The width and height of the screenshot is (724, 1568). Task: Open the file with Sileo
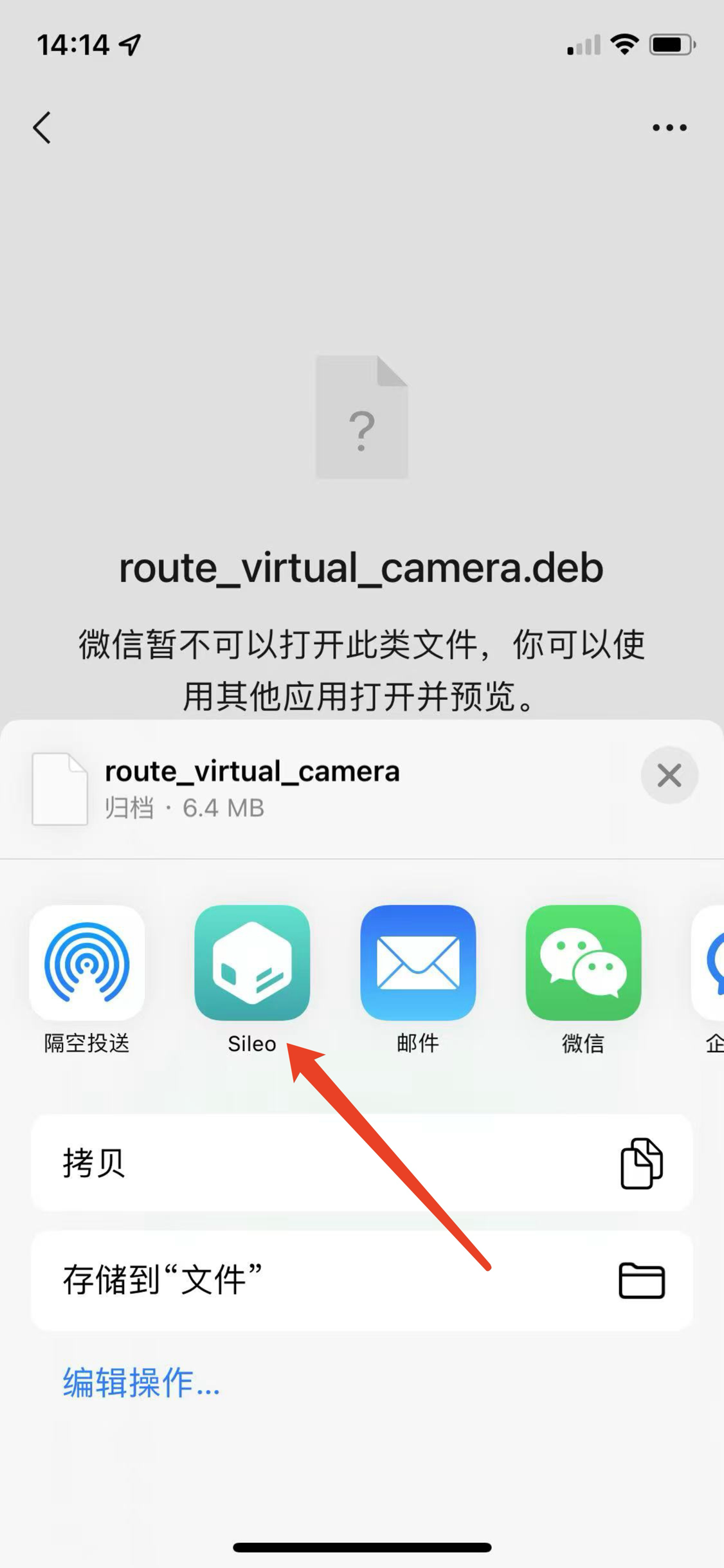click(x=252, y=963)
